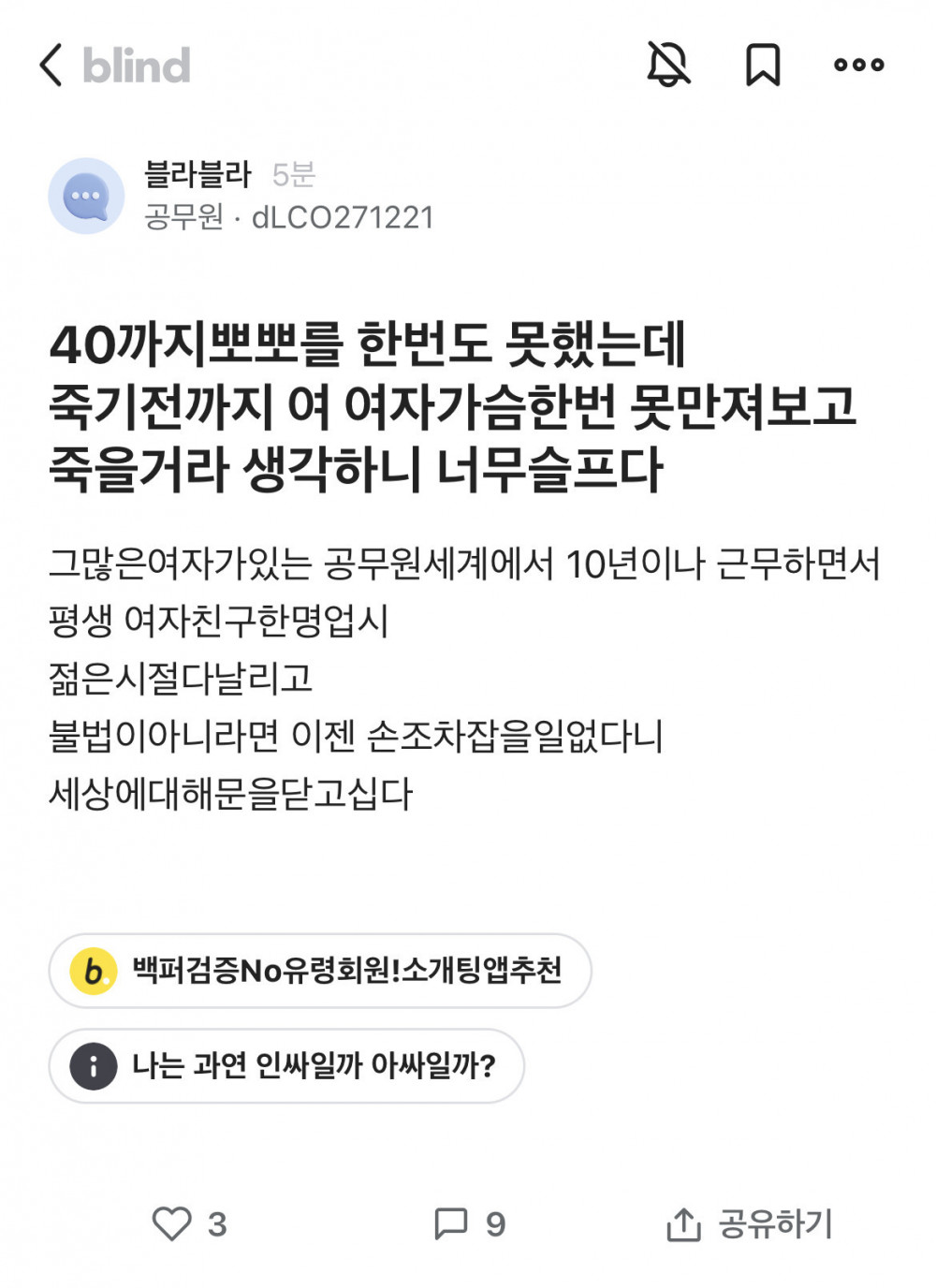Viewport: 936px width, 1288px height.
Task: Open the three-dot overflow menu
Action: pyautogui.click(x=858, y=65)
